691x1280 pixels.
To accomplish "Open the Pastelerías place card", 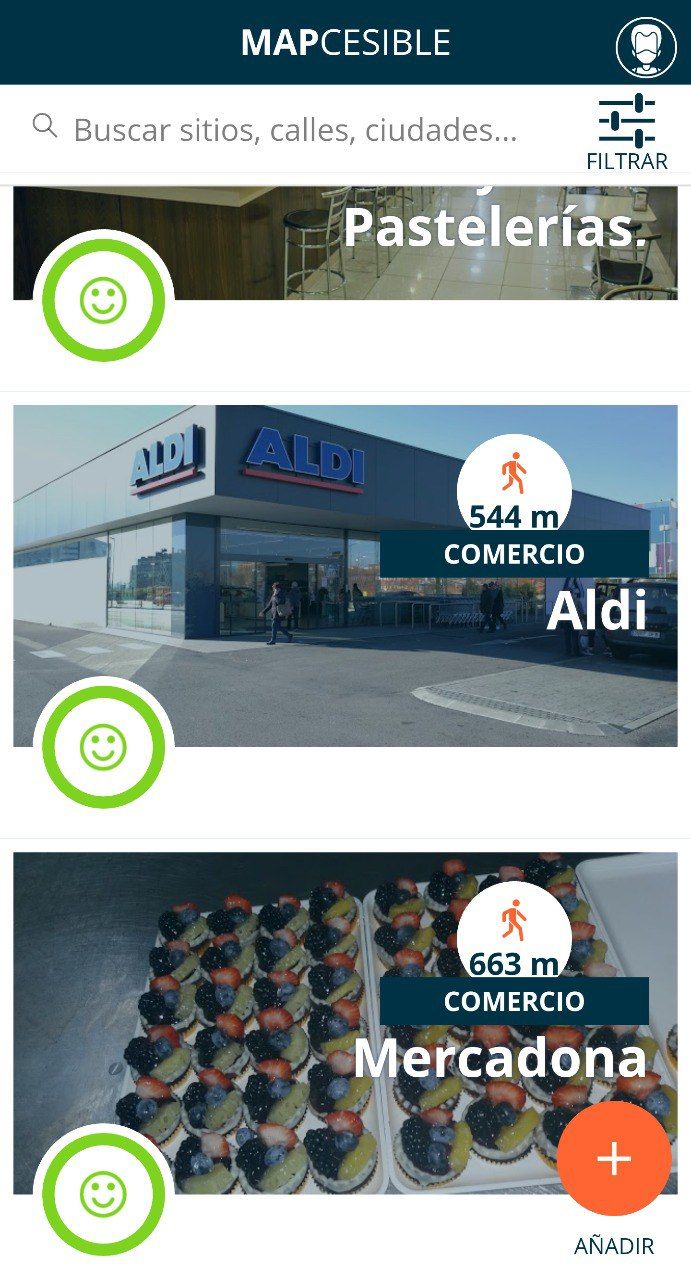I will click(345, 243).
